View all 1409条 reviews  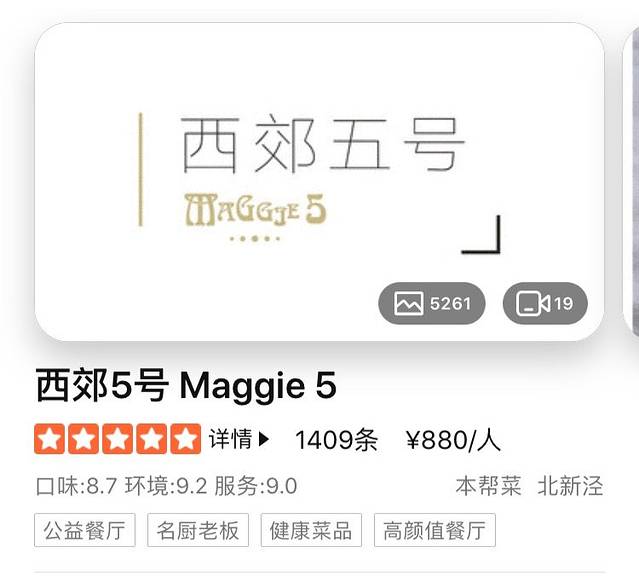point(336,439)
